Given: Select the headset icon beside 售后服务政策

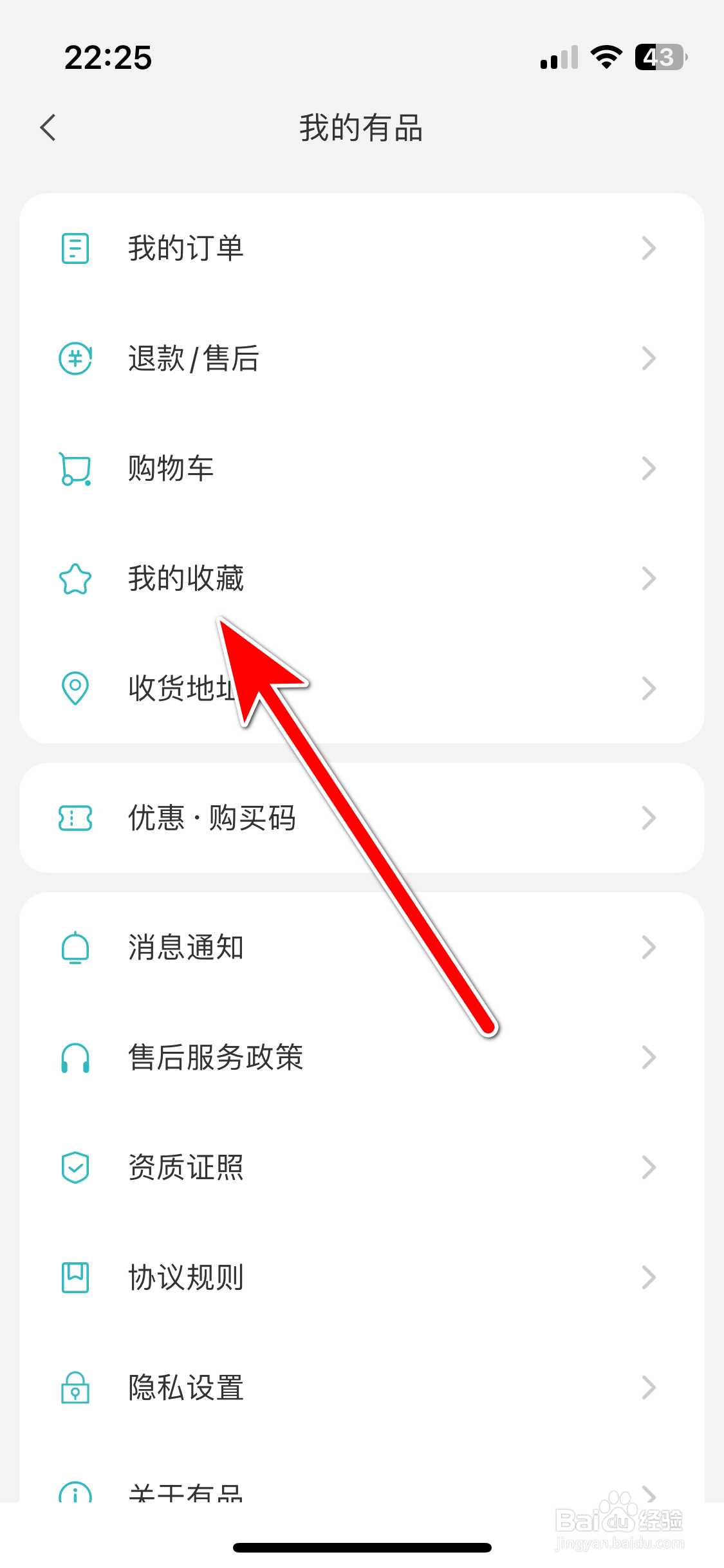Looking at the screenshot, I should point(75,1056).
